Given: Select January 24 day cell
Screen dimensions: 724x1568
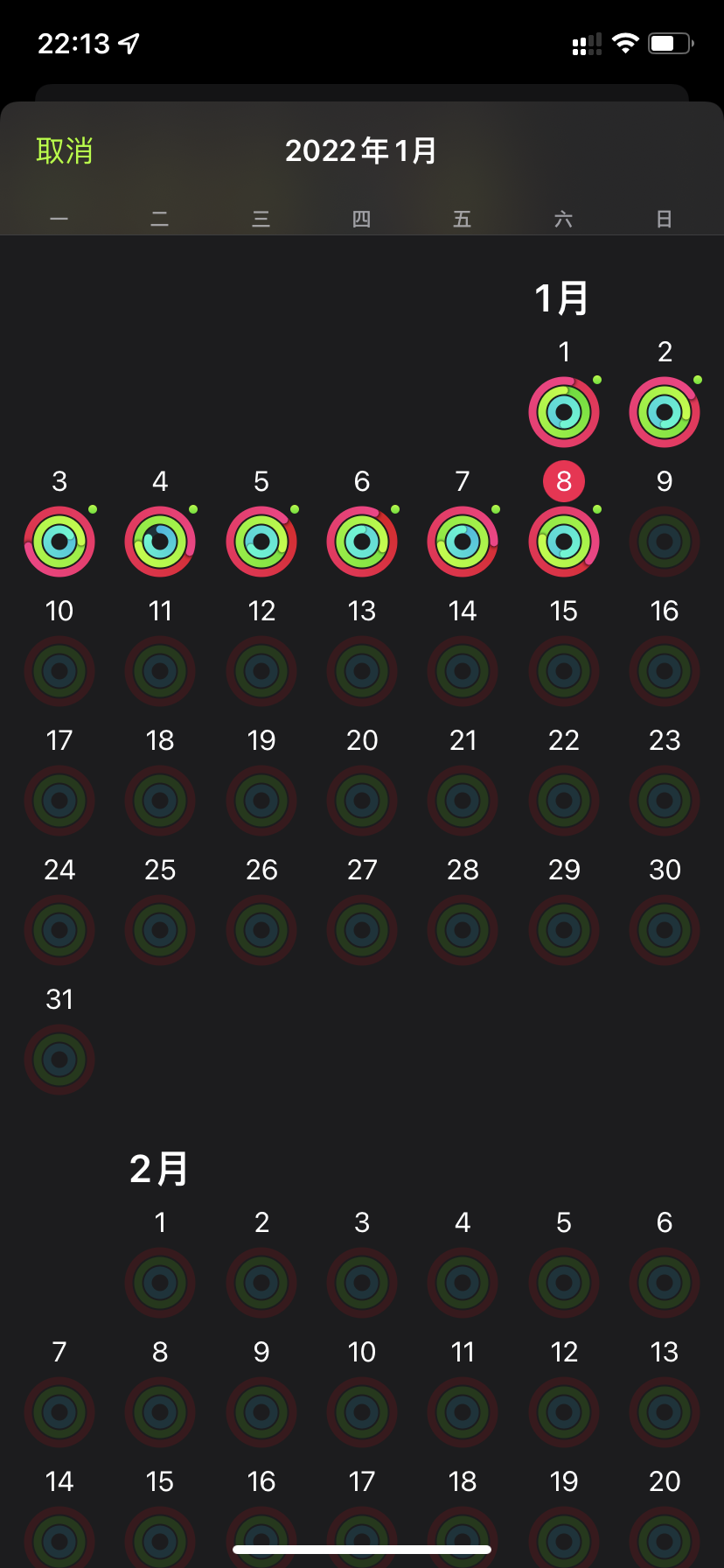Looking at the screenshot, I should [59, 929].
